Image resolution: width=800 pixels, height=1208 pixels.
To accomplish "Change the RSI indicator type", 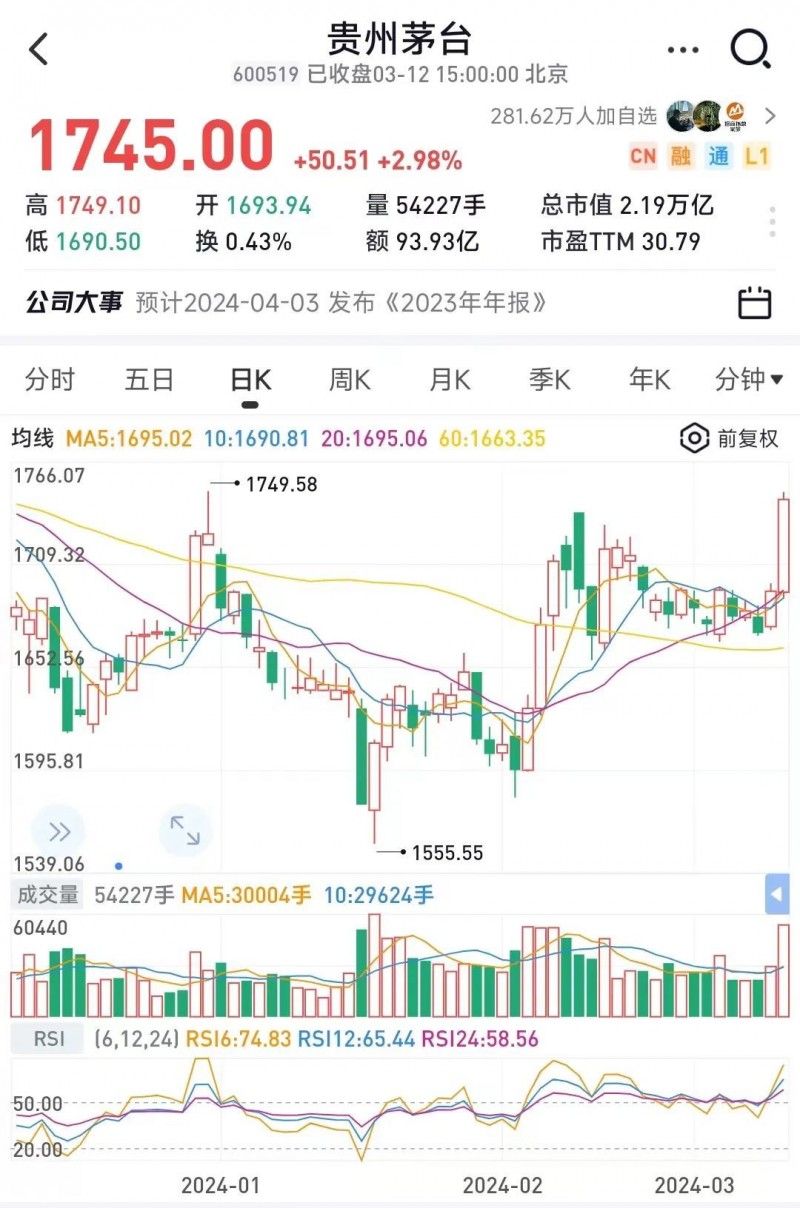I will point(49,1039).
